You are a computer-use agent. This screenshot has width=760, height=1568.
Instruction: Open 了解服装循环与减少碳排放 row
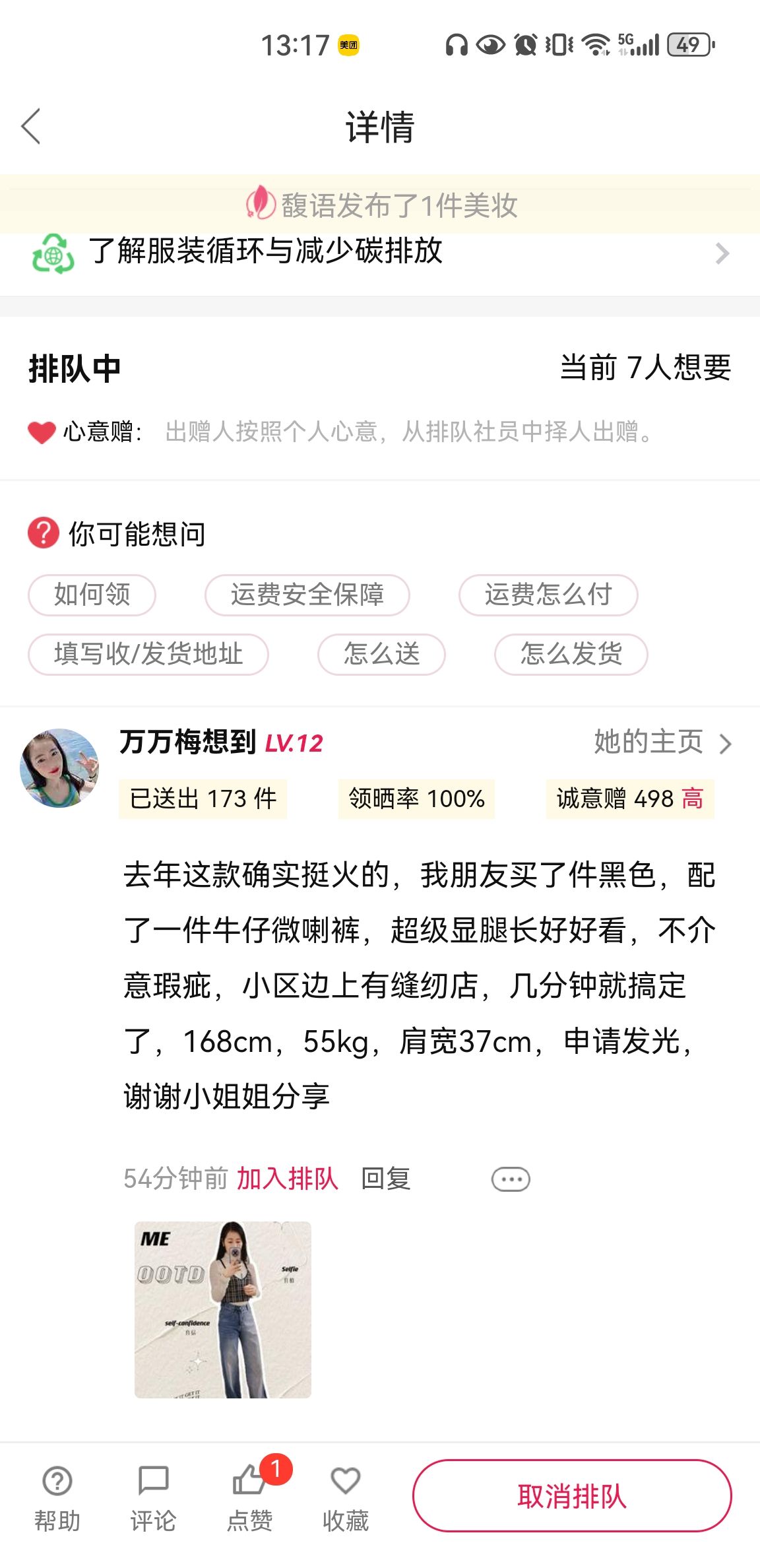click(380, 253)
